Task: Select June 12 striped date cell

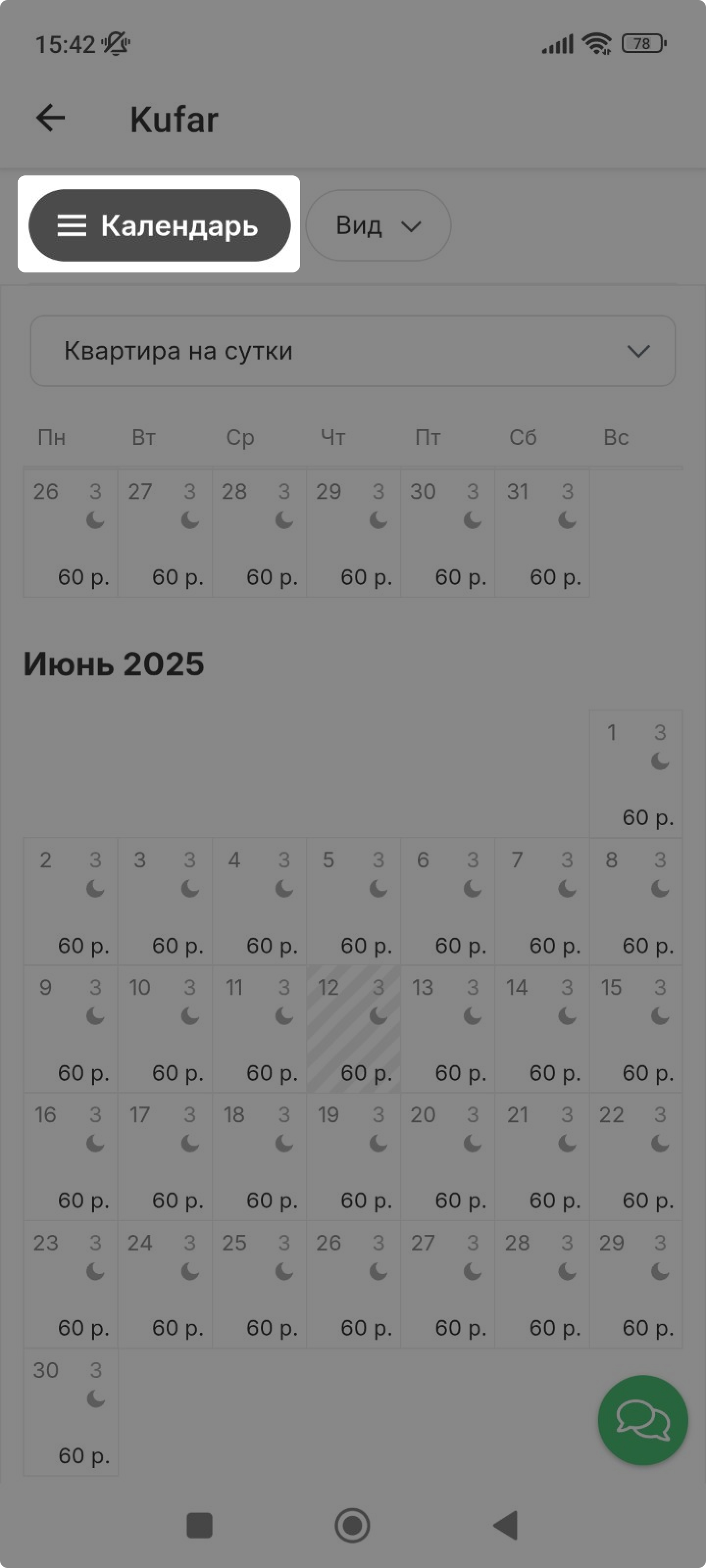Action: (x=353, y=1029)
